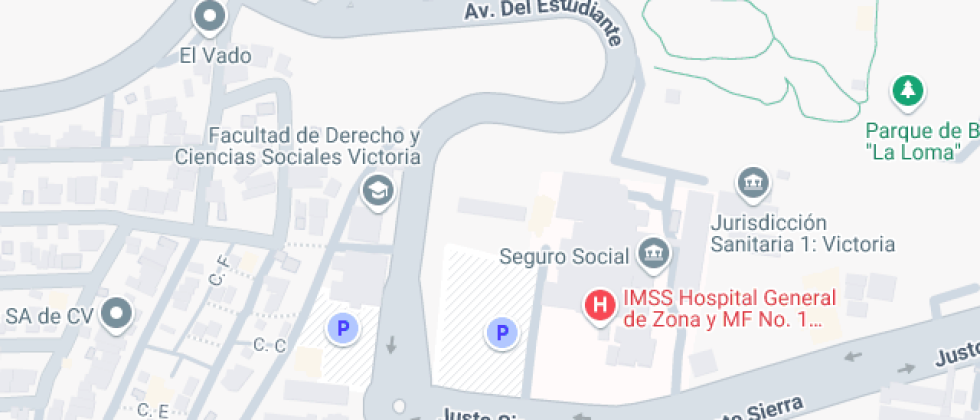View Jurisdicción Sanitaria 1: Victoria details
Image resolution: width=980 pixels, height=420 pixels.
pyautogui.click(x=751, y=183)
